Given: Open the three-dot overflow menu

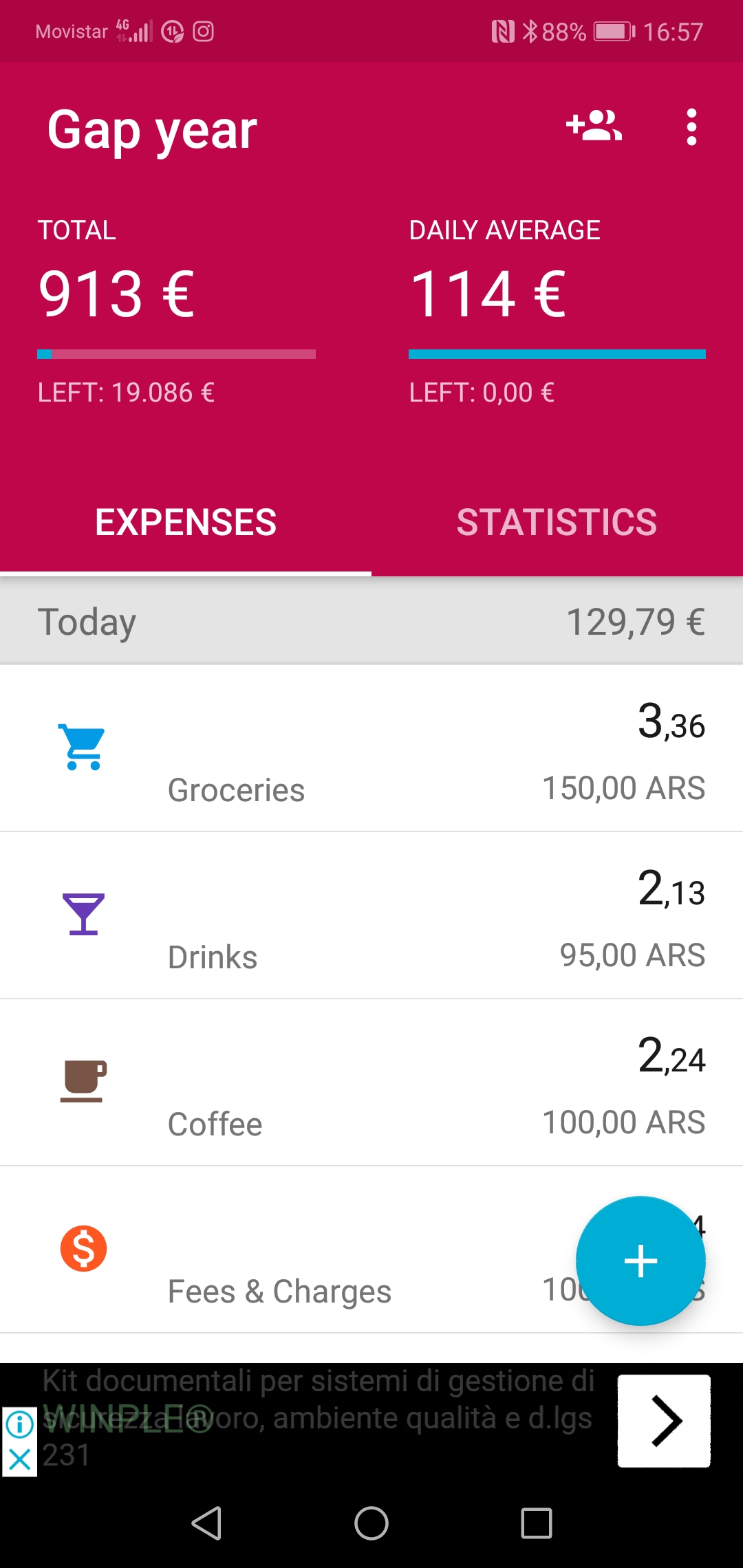Looking at the screenshot, I should coord(691,127).
